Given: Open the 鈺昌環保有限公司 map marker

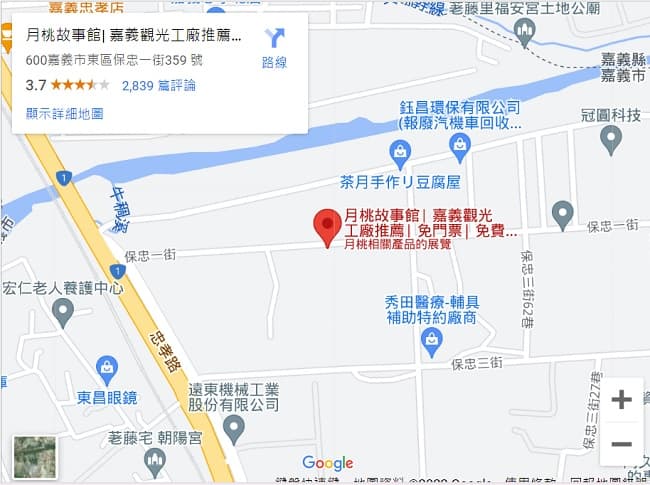Looking at the screenshot, I should click(460, 148).
